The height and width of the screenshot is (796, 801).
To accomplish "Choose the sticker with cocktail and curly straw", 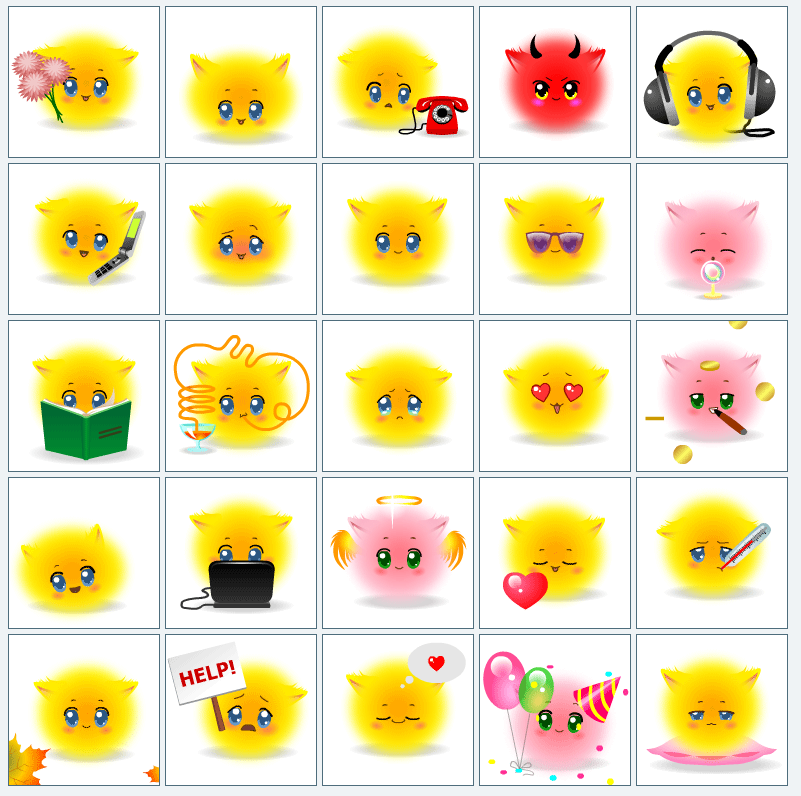I will coord(241,396).
